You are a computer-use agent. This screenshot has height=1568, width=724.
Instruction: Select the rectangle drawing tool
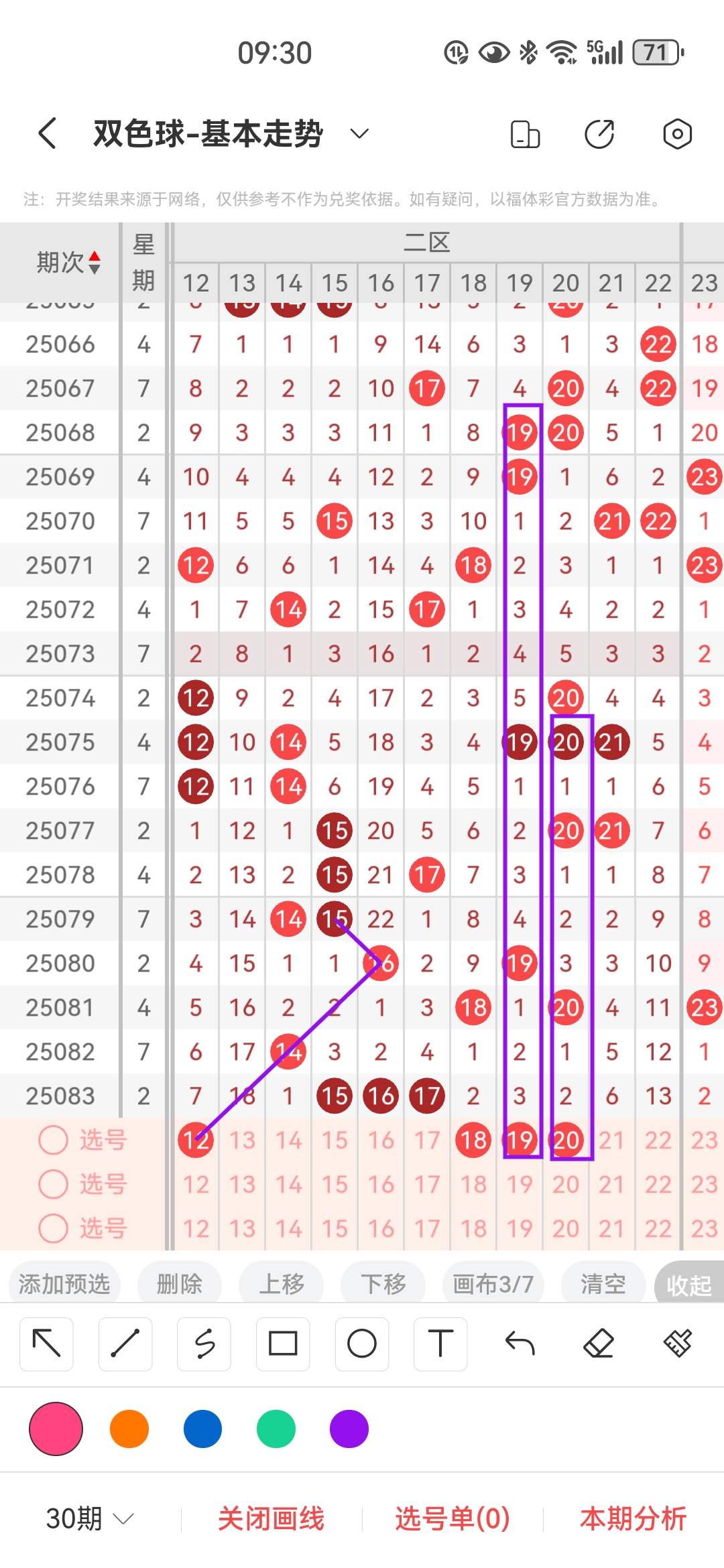[x=283, y=1344]
